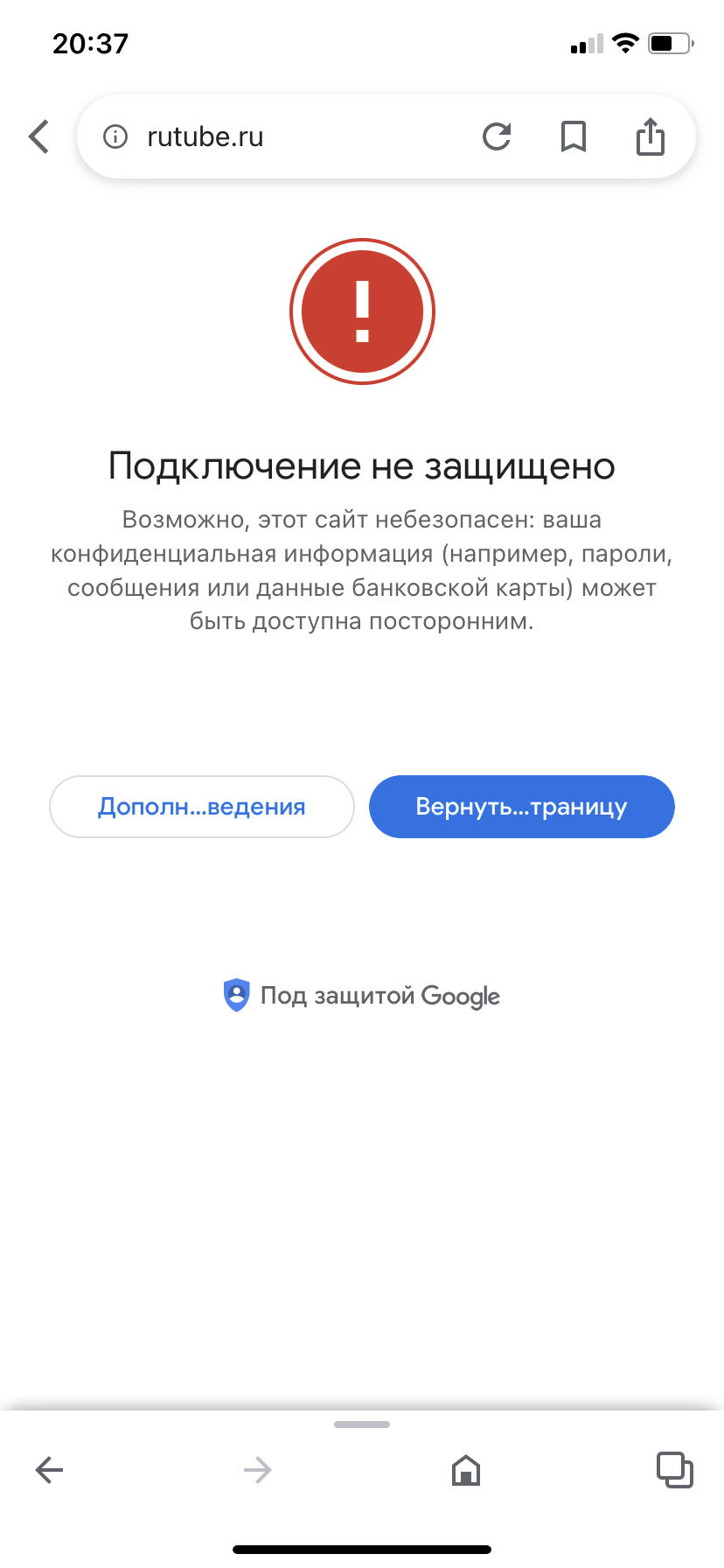Go forward with the bottom toolbar arrow
This screenshot has height=1568, width=724.
coord(258,1470)
